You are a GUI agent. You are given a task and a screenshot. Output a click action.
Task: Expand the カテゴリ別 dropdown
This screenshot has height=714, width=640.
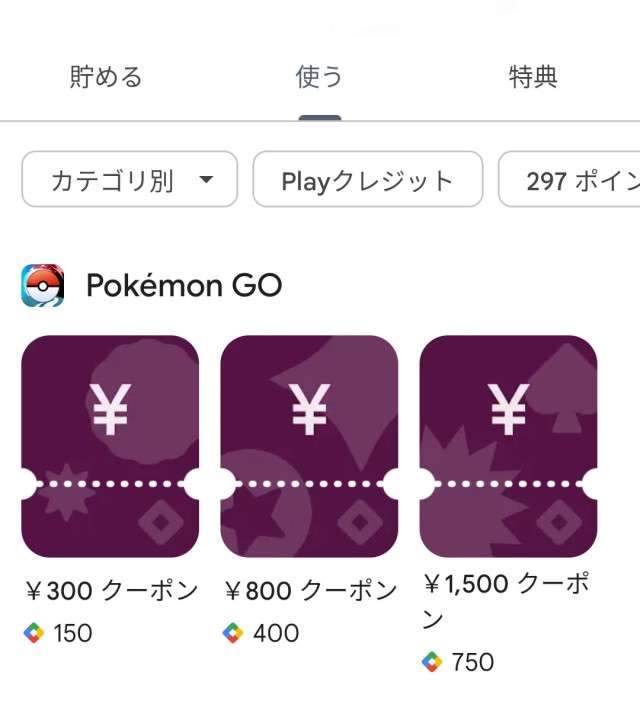(130, 180)
